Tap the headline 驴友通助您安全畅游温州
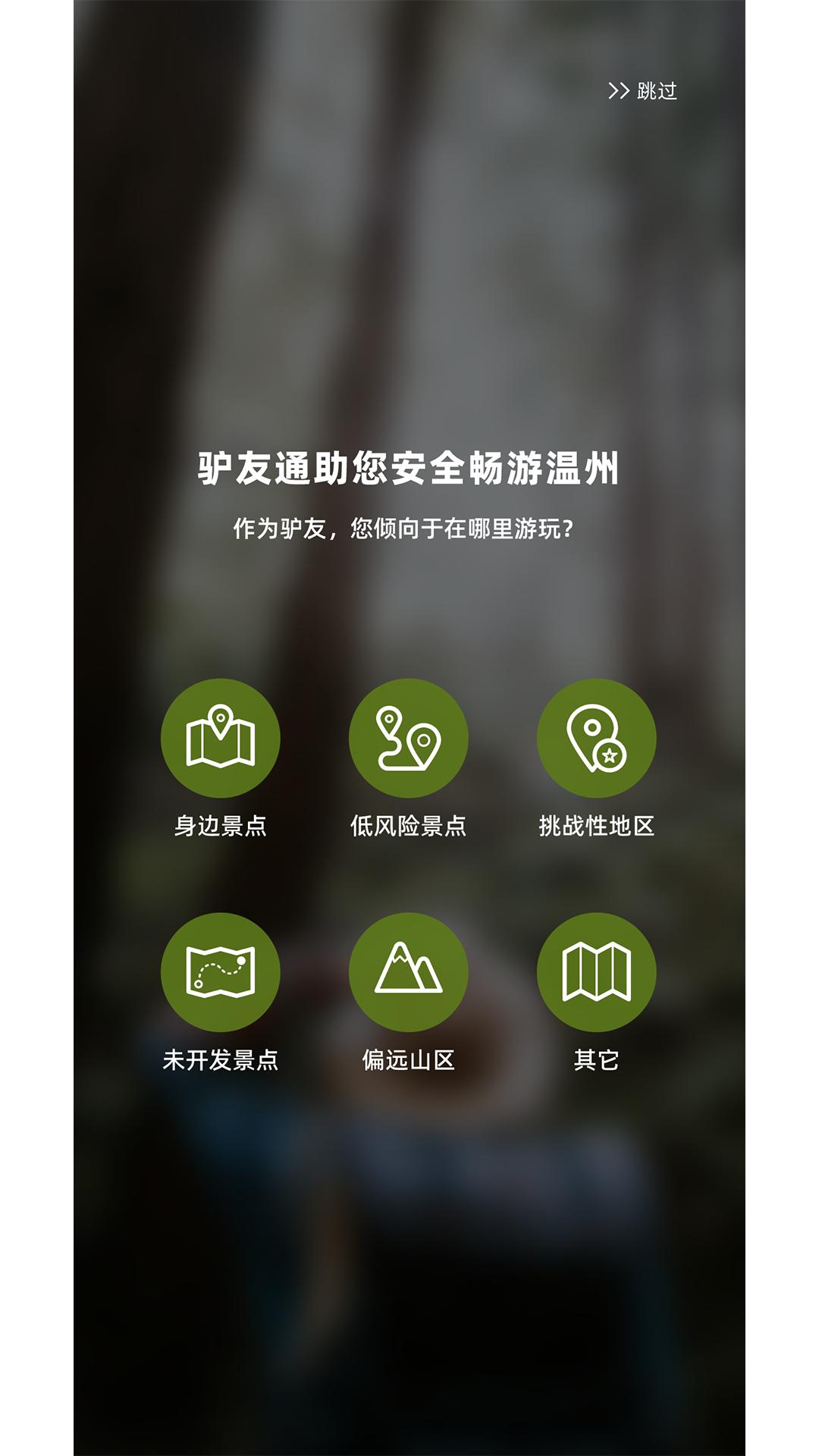The height and width of the screenshot is (1456, 819). pos(409,468)
